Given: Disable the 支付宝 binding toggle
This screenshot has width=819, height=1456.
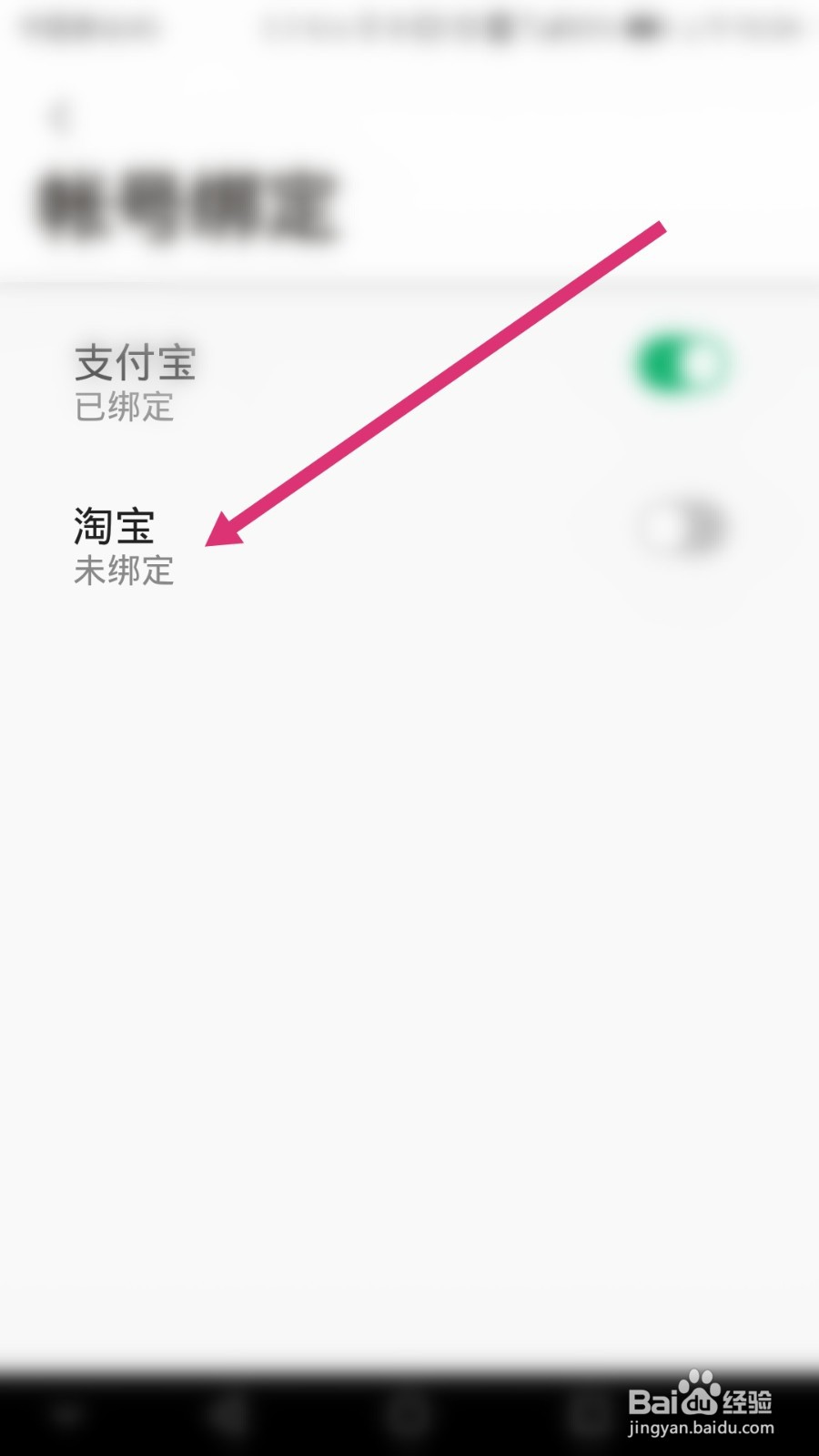Looking at the screenshot, I should tap(678, 362).
